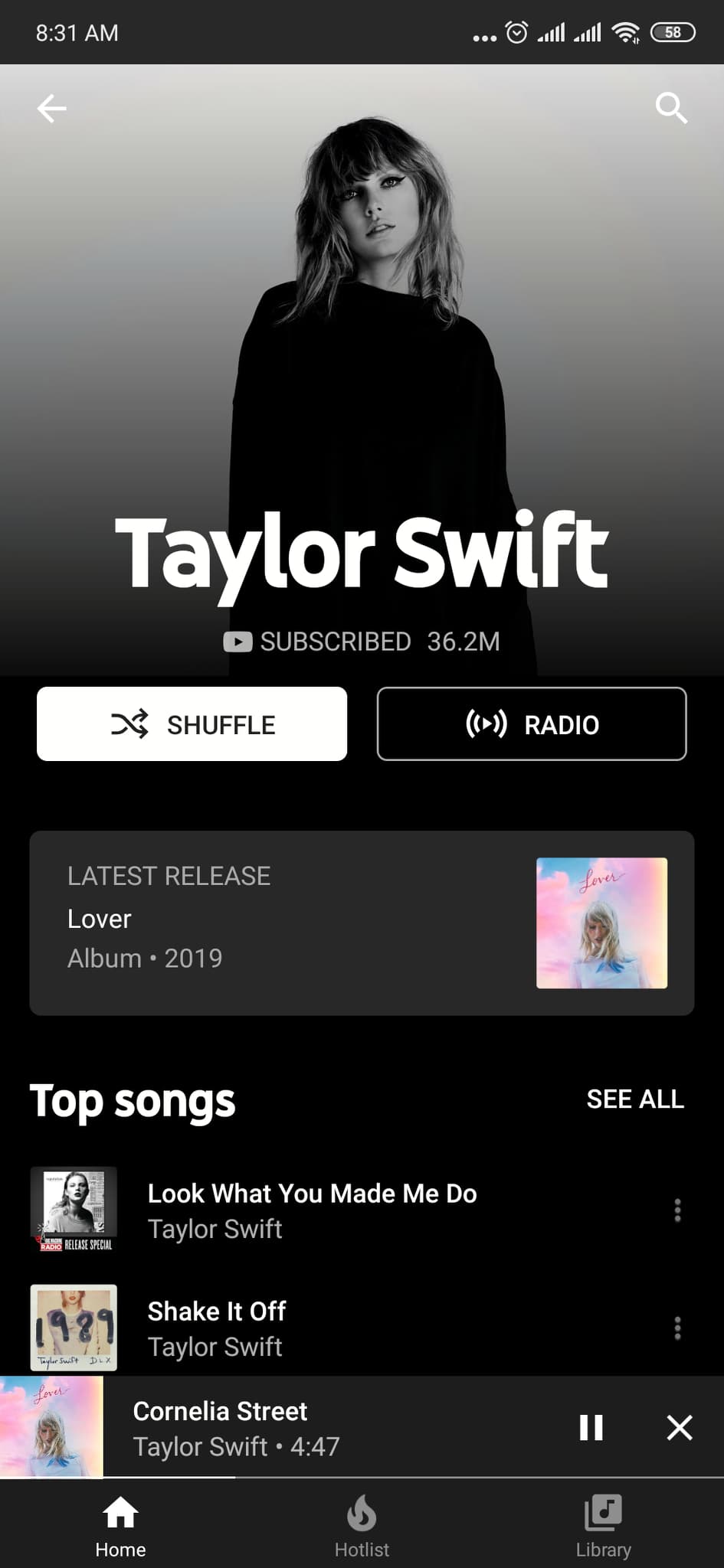Open the latest release Lover album card
This screenshot has height=1568, width=724.
362,923
